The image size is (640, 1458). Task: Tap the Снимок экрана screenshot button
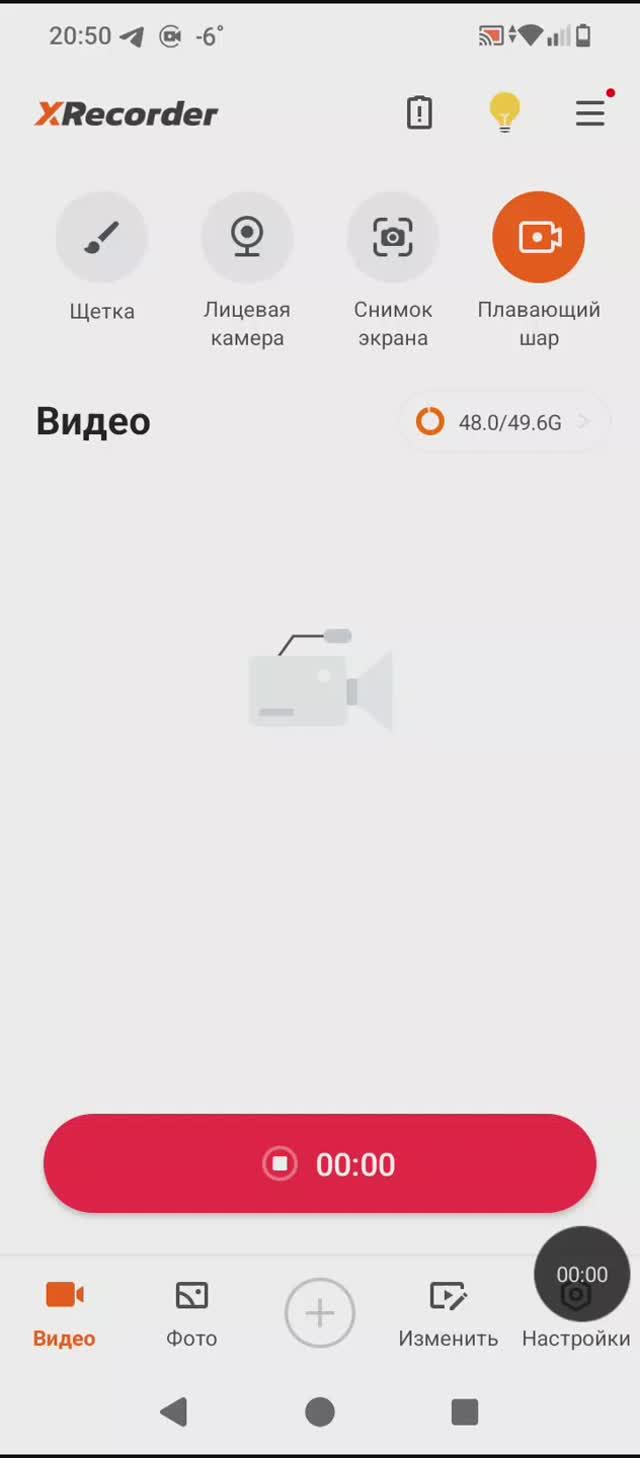click(393, 237)
